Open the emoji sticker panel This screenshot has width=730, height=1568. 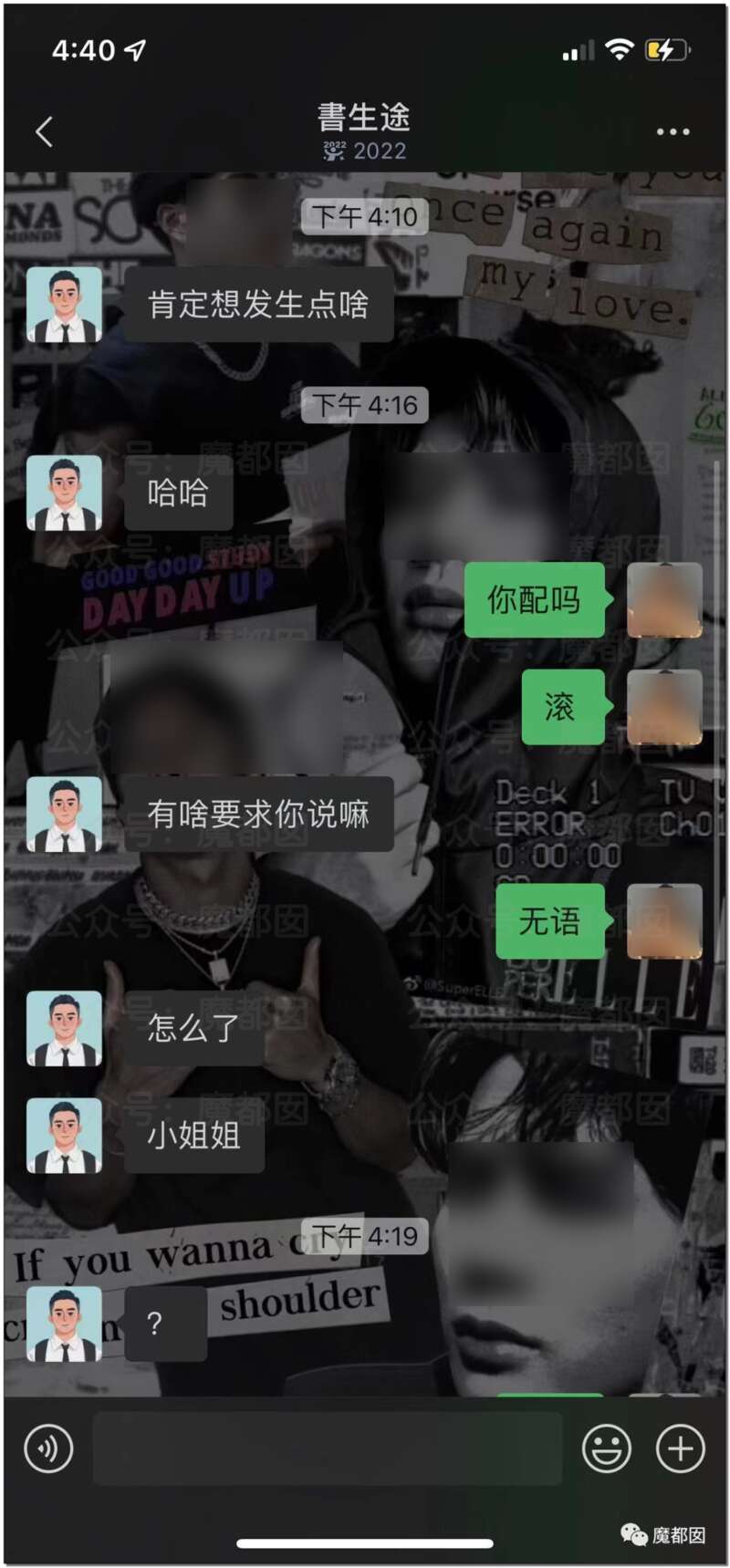coord(607,1449)
